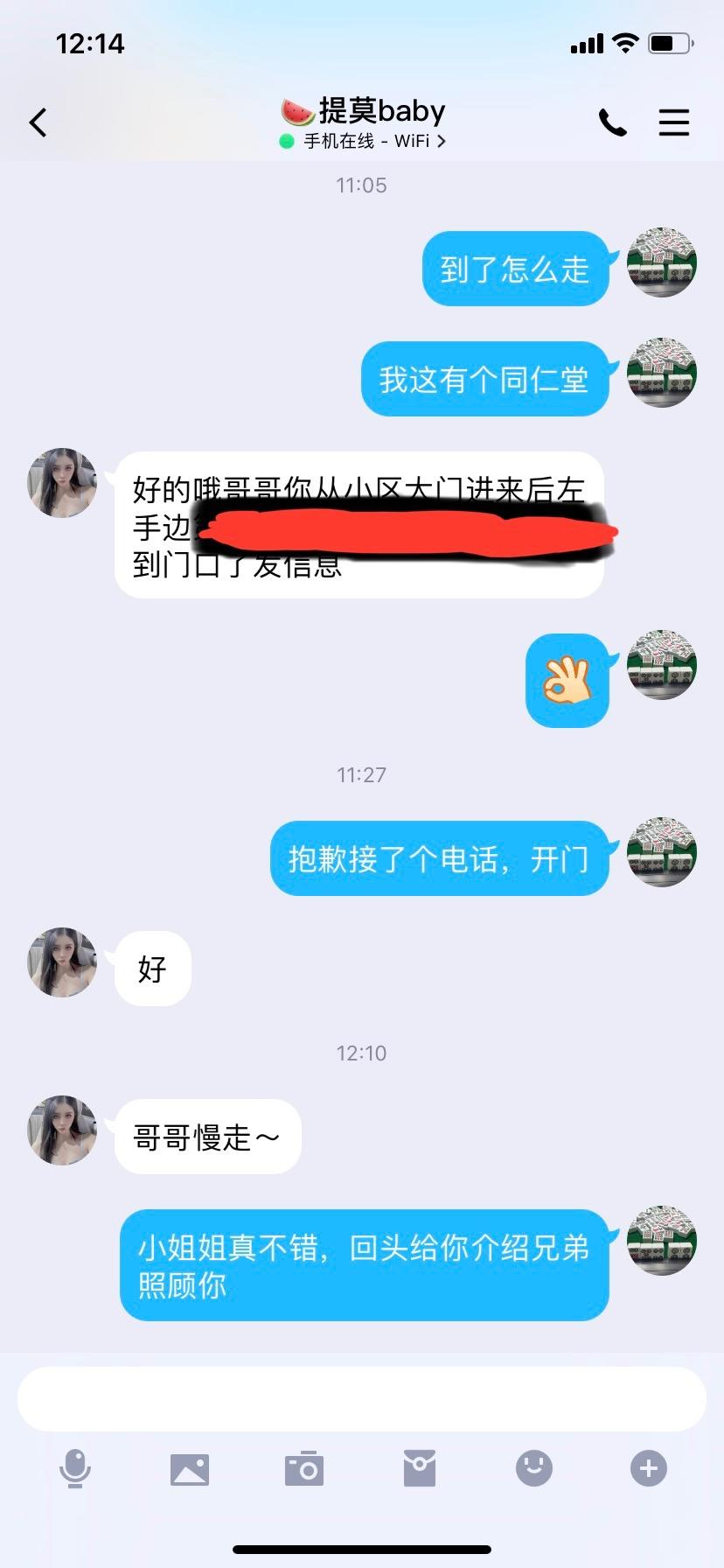Open the photo gallery picker icon
Viewport: 724px width, 1568px height.
click(x=190, y=1468)
